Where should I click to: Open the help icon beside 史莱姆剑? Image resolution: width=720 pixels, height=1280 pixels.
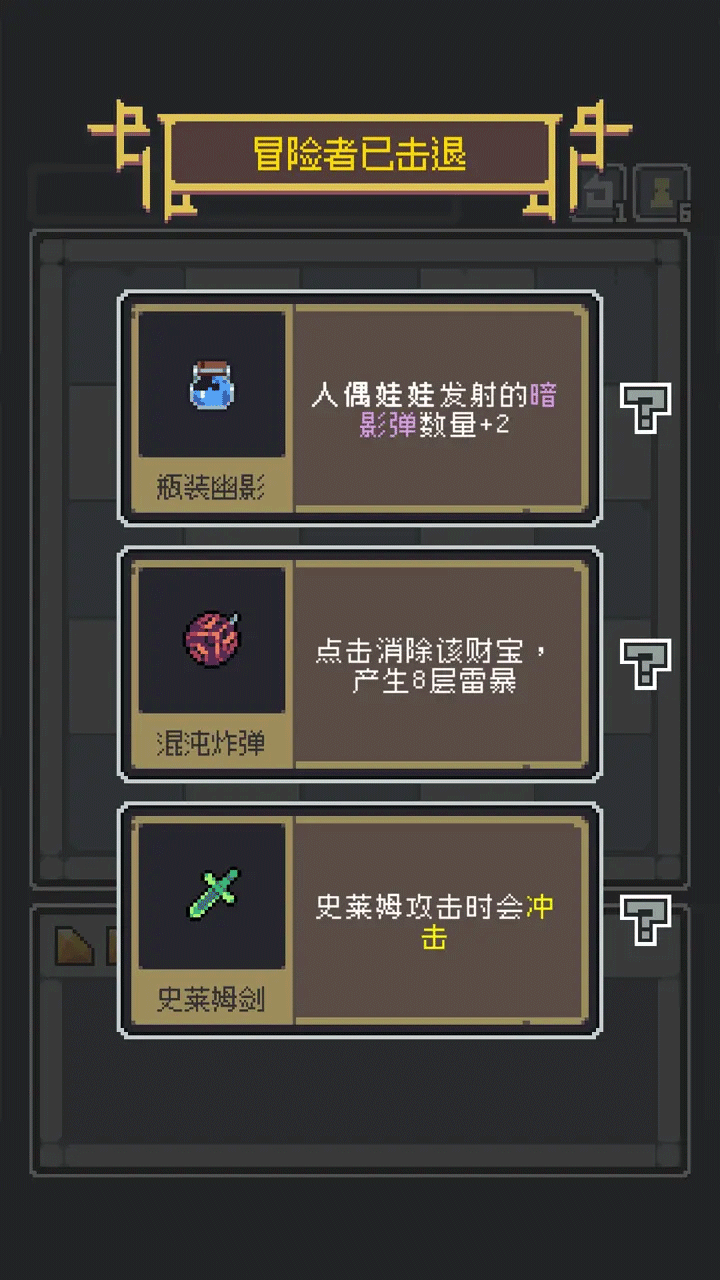645,920
